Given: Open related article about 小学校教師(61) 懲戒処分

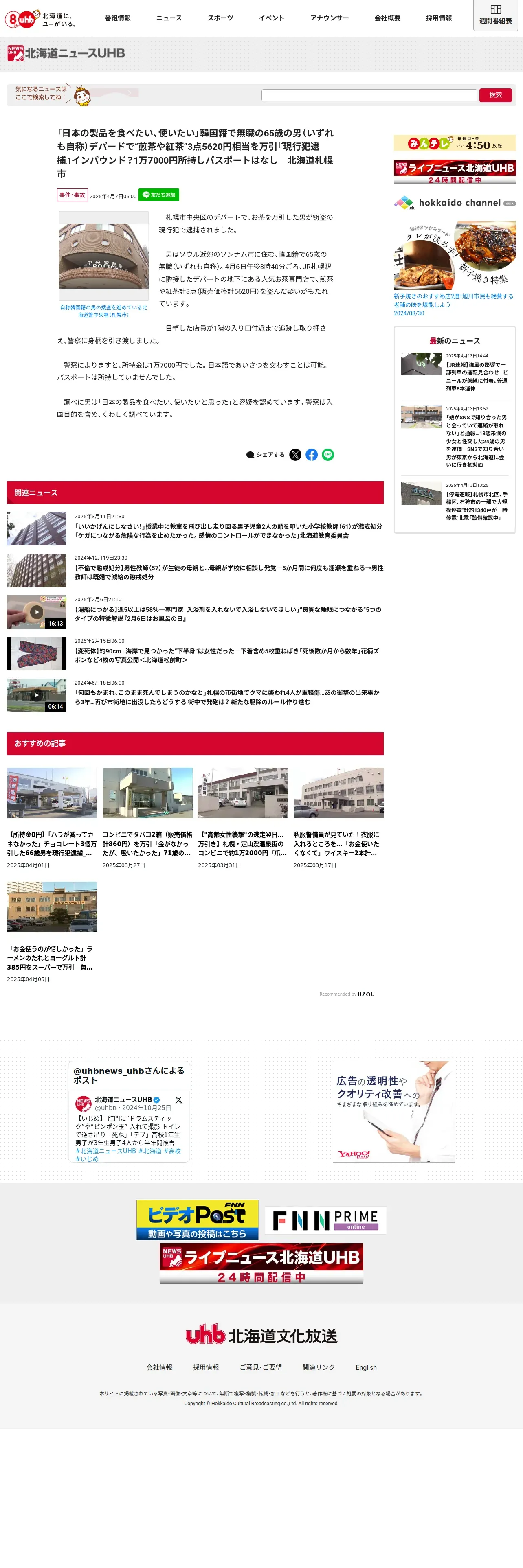Looking at the screenshot, I should (x=228, y=531).
